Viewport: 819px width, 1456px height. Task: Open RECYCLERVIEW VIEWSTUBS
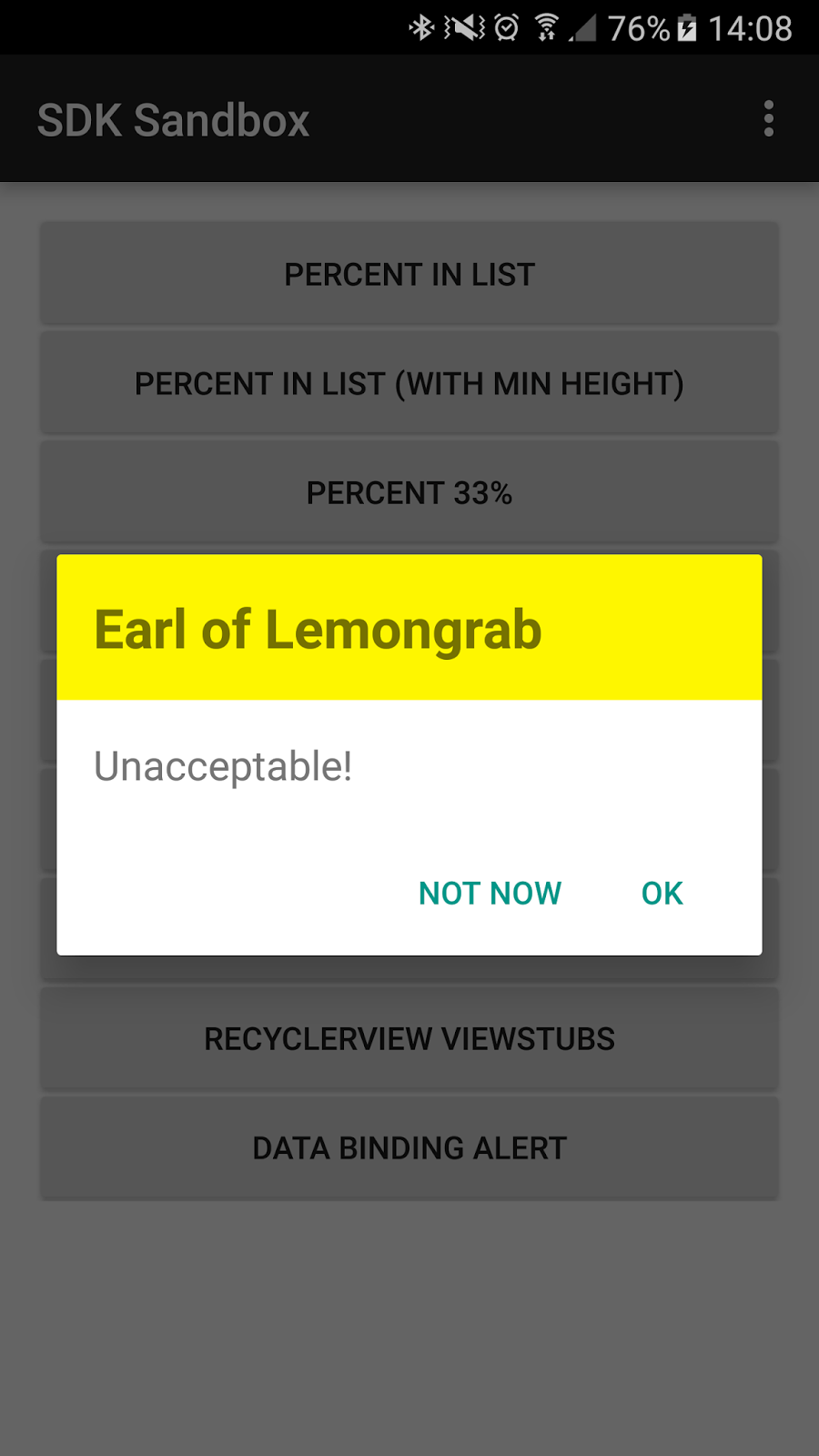(x=409, y=1038)
